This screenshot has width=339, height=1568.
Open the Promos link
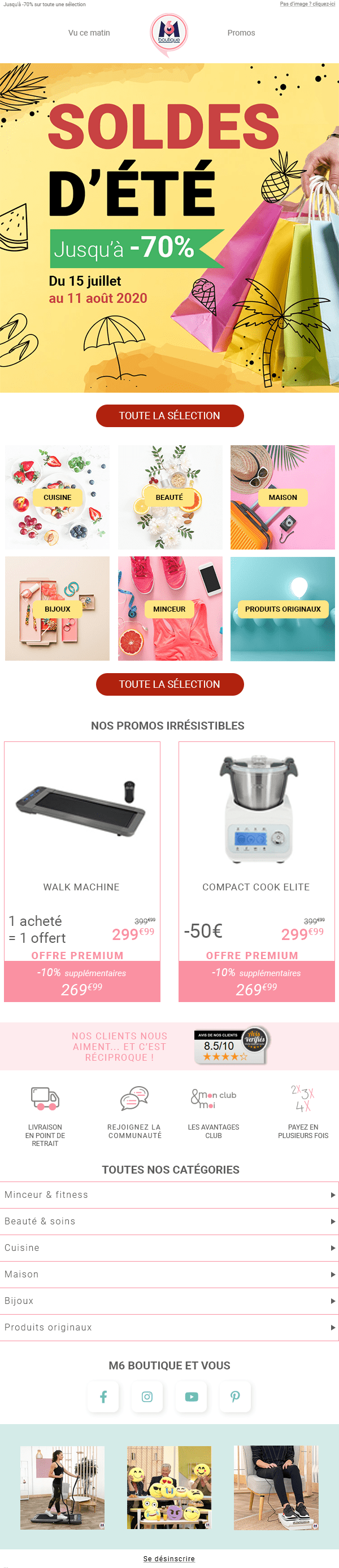[x=241, y=33]
